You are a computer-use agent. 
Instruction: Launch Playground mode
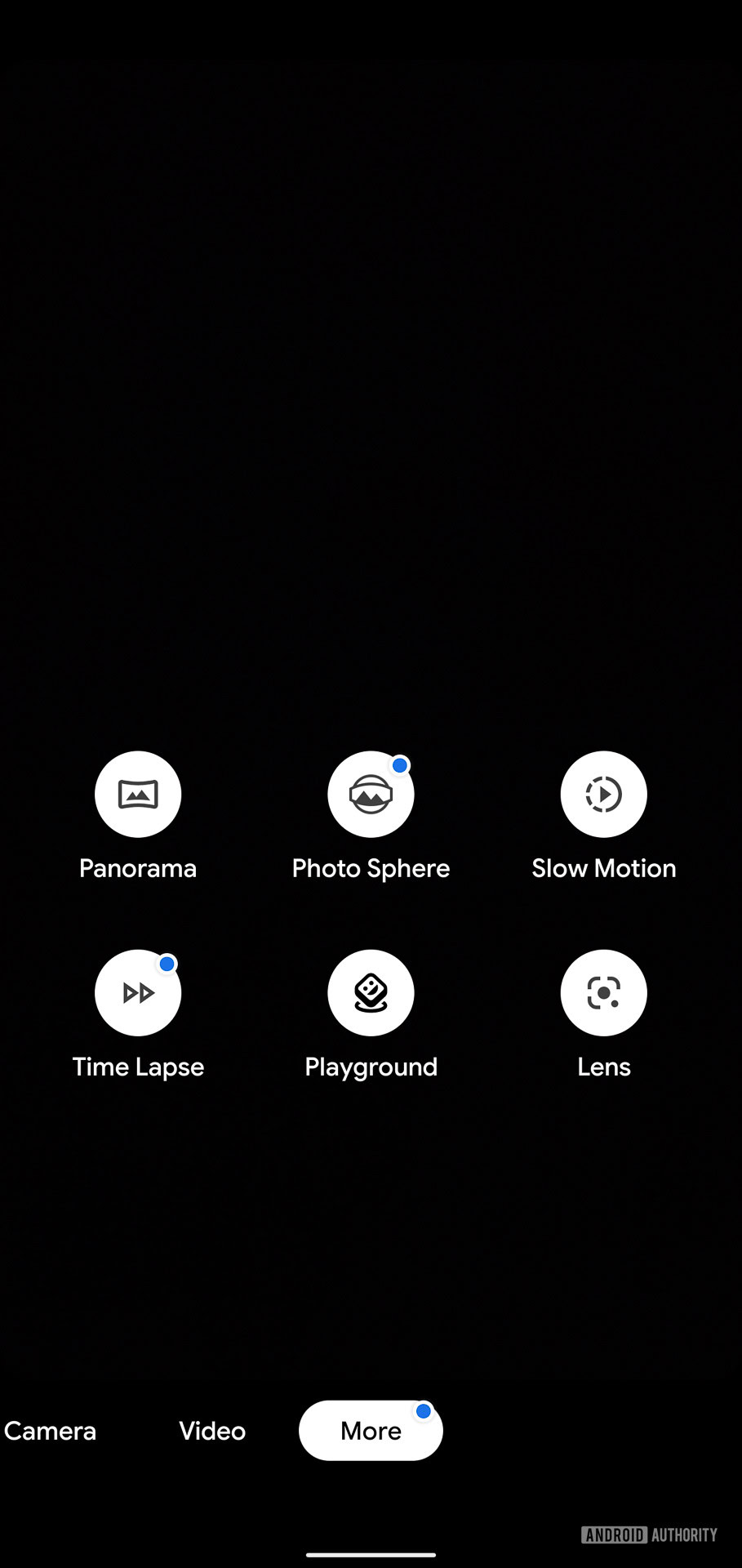pos(371,992)
